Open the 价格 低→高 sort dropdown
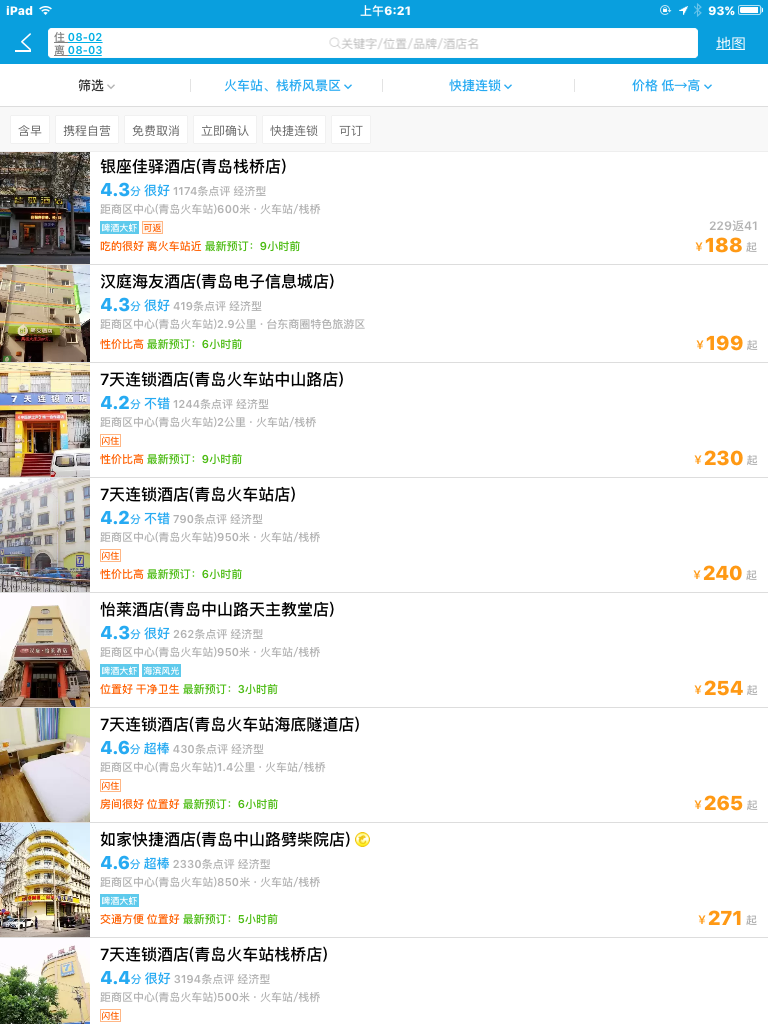Viewport: 768px width, 1024px height. coord(671,86)
